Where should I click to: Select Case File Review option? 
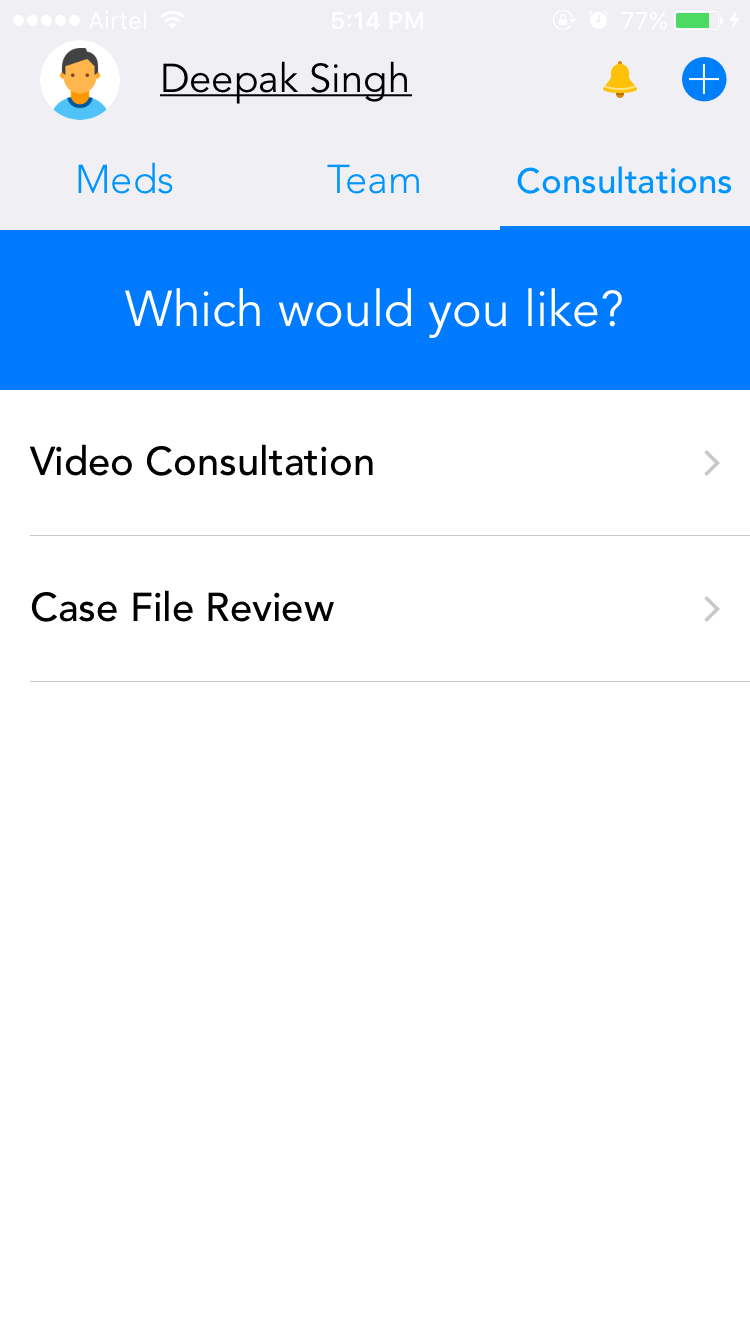pyautogui.click(x=182, y=608)
